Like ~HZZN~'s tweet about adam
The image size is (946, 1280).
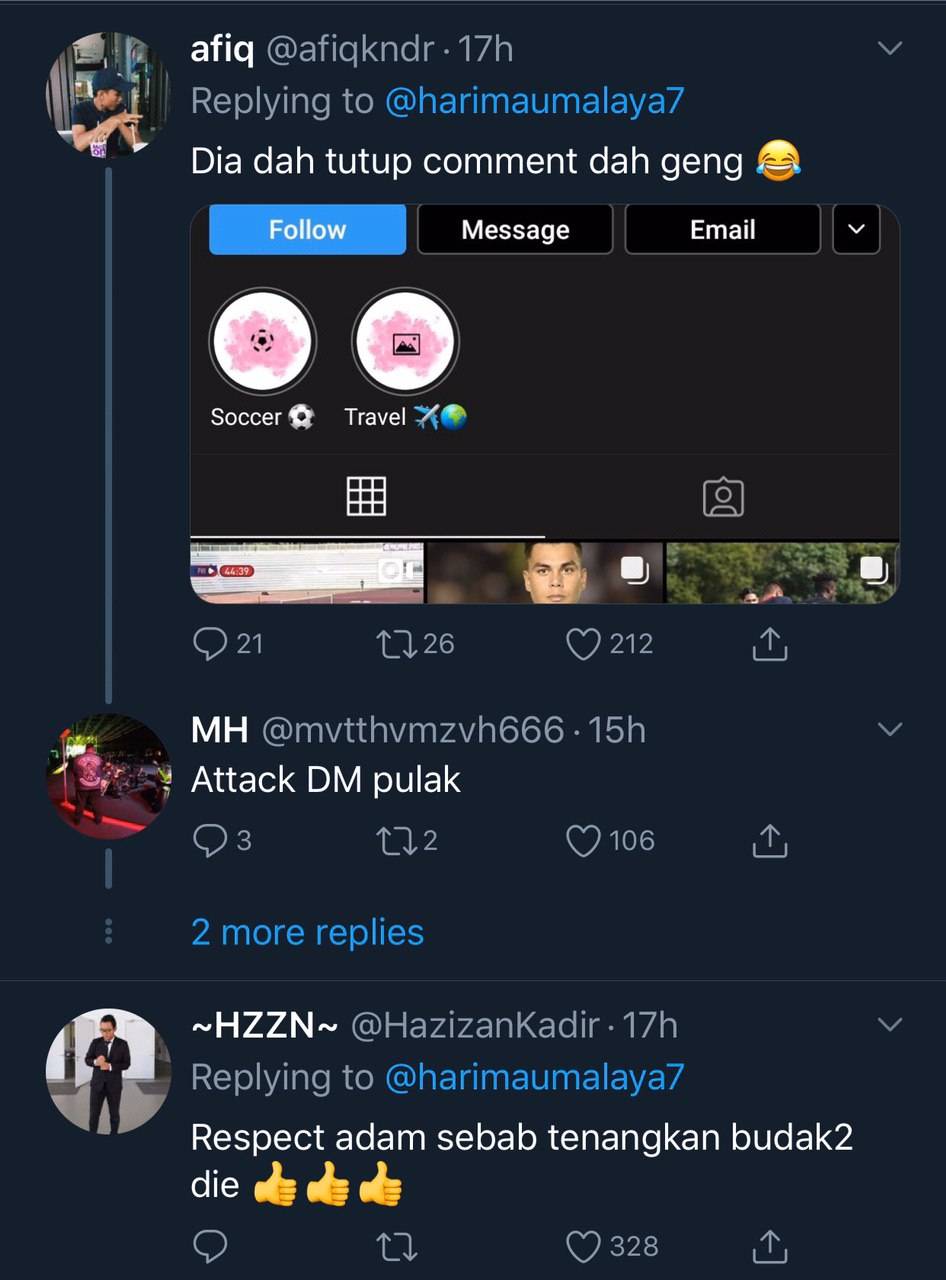(583, 1247)
